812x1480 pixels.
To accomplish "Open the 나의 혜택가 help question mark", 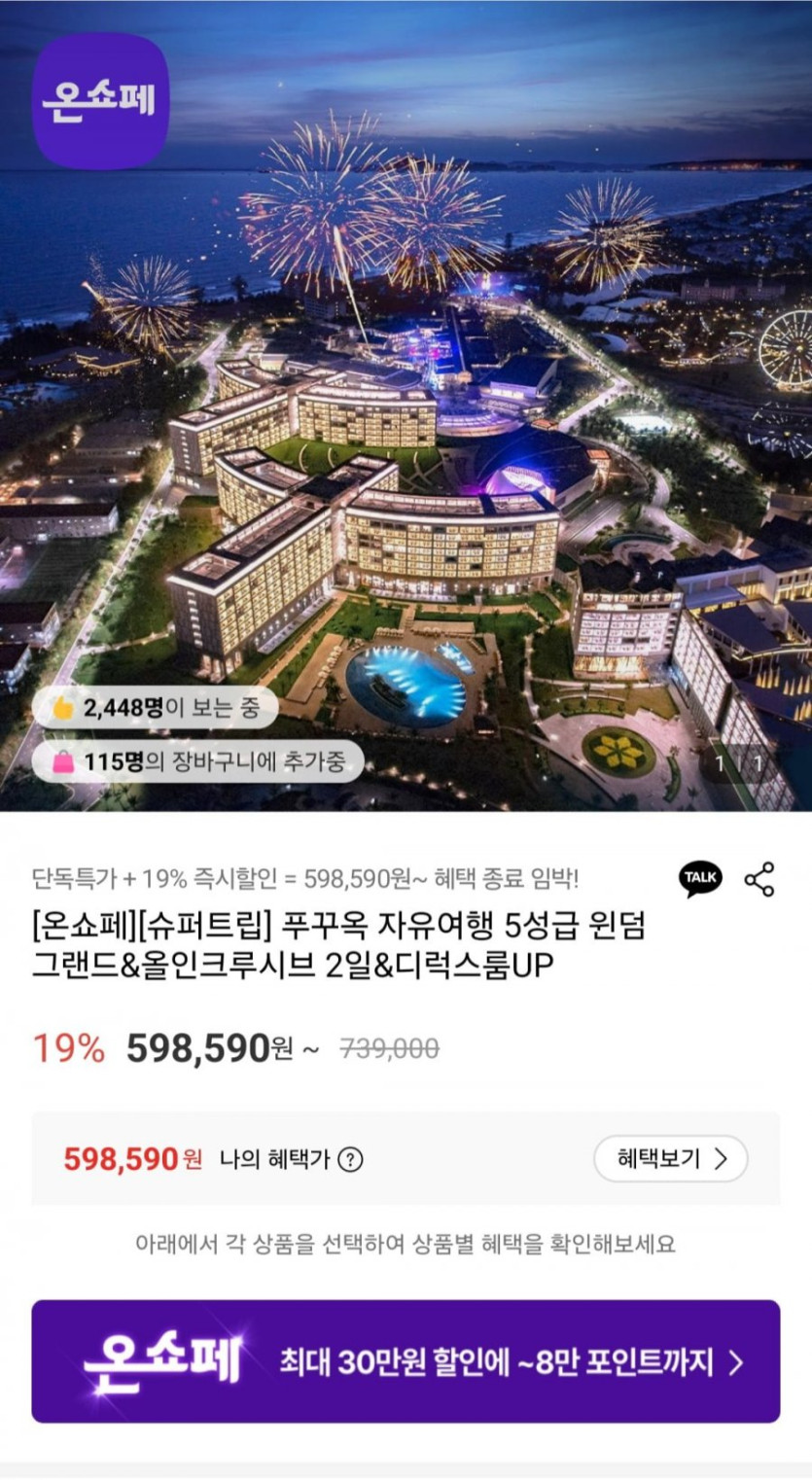I will click(352, 1159).
